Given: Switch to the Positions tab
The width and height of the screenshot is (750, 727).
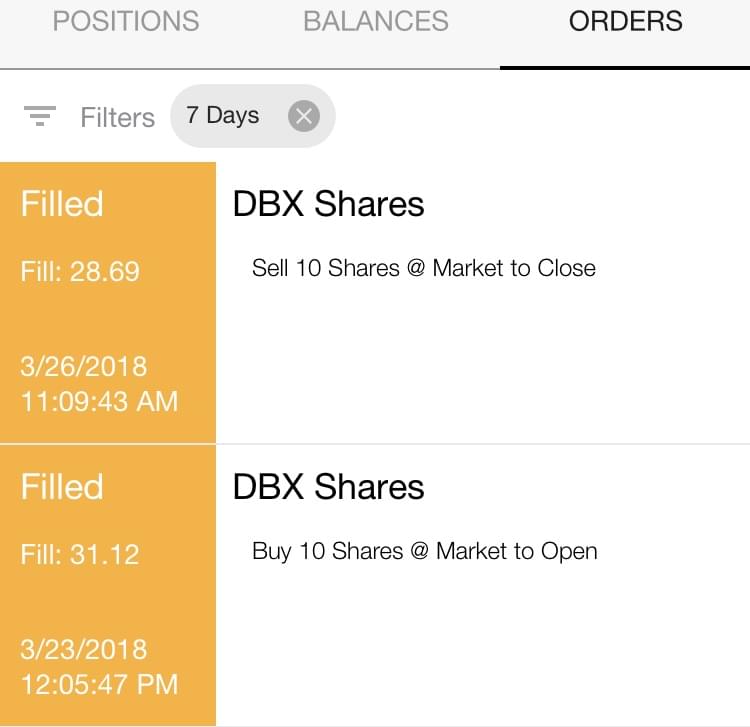Looking at the screenshot, I should 126,22.
